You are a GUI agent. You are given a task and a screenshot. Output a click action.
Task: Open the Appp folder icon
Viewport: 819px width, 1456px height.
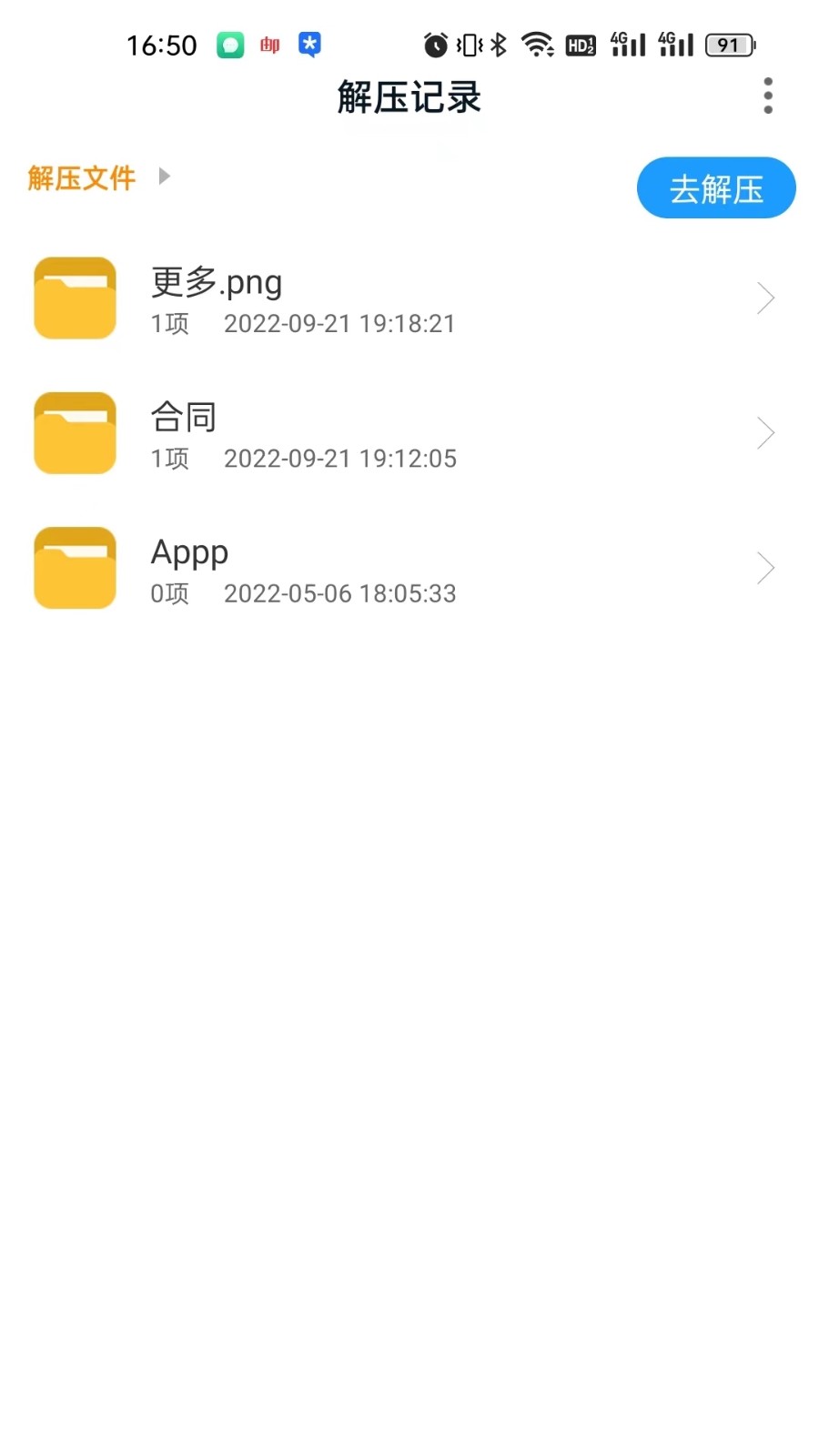[74, 567]
